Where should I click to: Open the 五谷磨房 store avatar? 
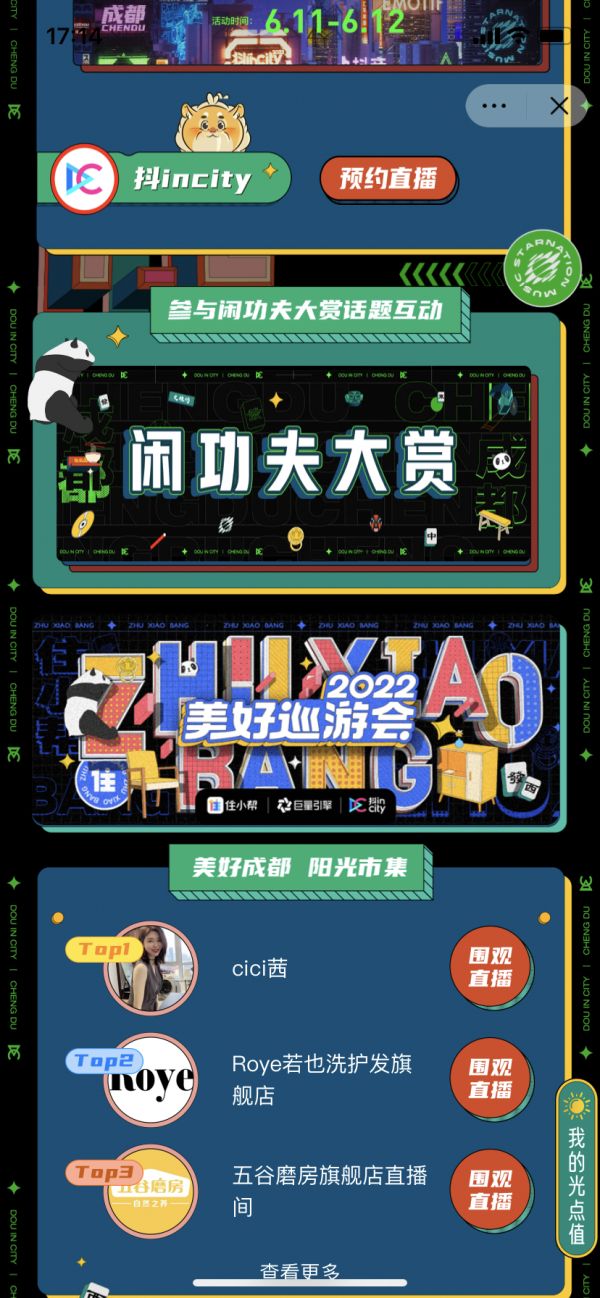tap(150, 1191)
